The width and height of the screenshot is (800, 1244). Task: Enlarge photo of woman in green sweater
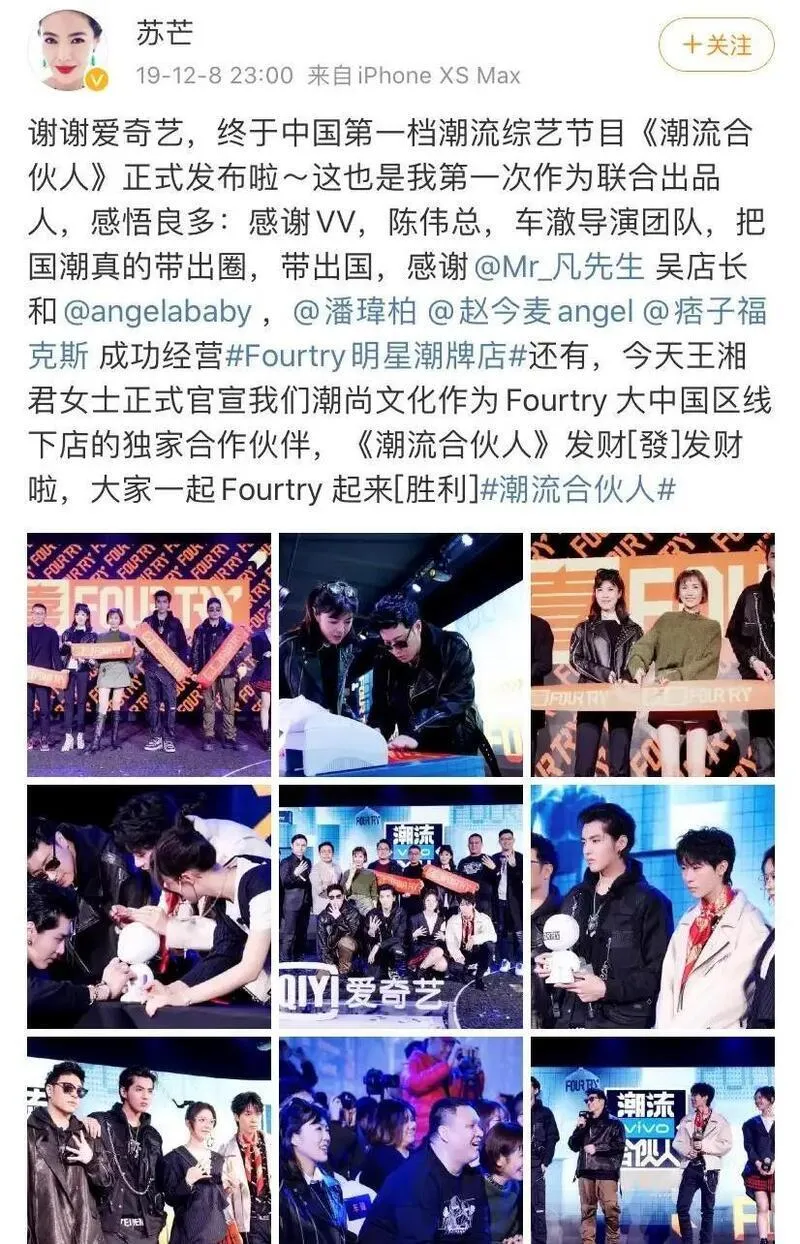[x=652, y=654]
